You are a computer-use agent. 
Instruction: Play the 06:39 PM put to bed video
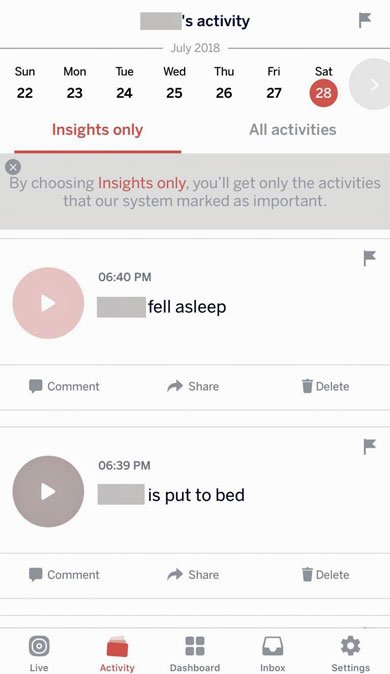[48, 491]
